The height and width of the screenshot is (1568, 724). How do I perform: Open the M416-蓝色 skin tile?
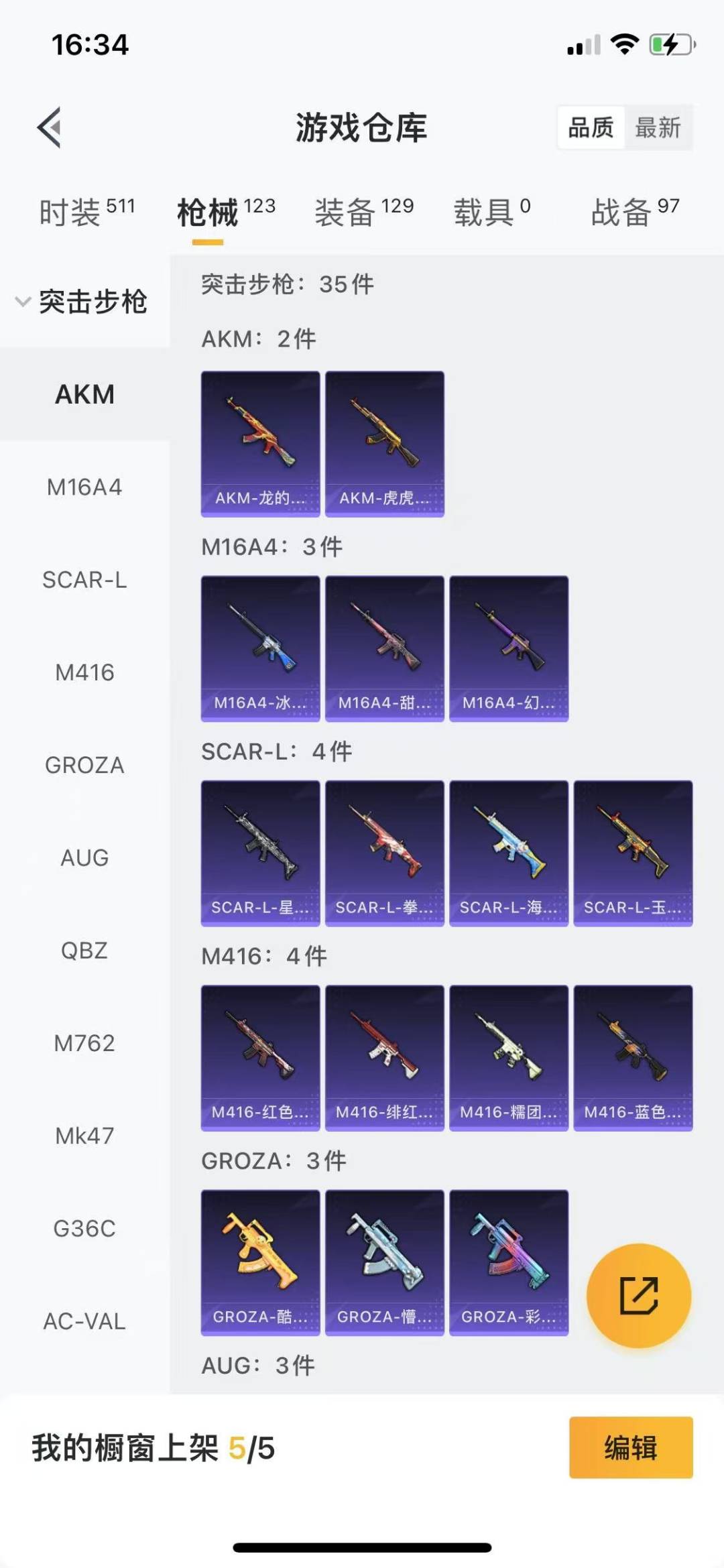pyautogui.click(x=633, y=1058)
